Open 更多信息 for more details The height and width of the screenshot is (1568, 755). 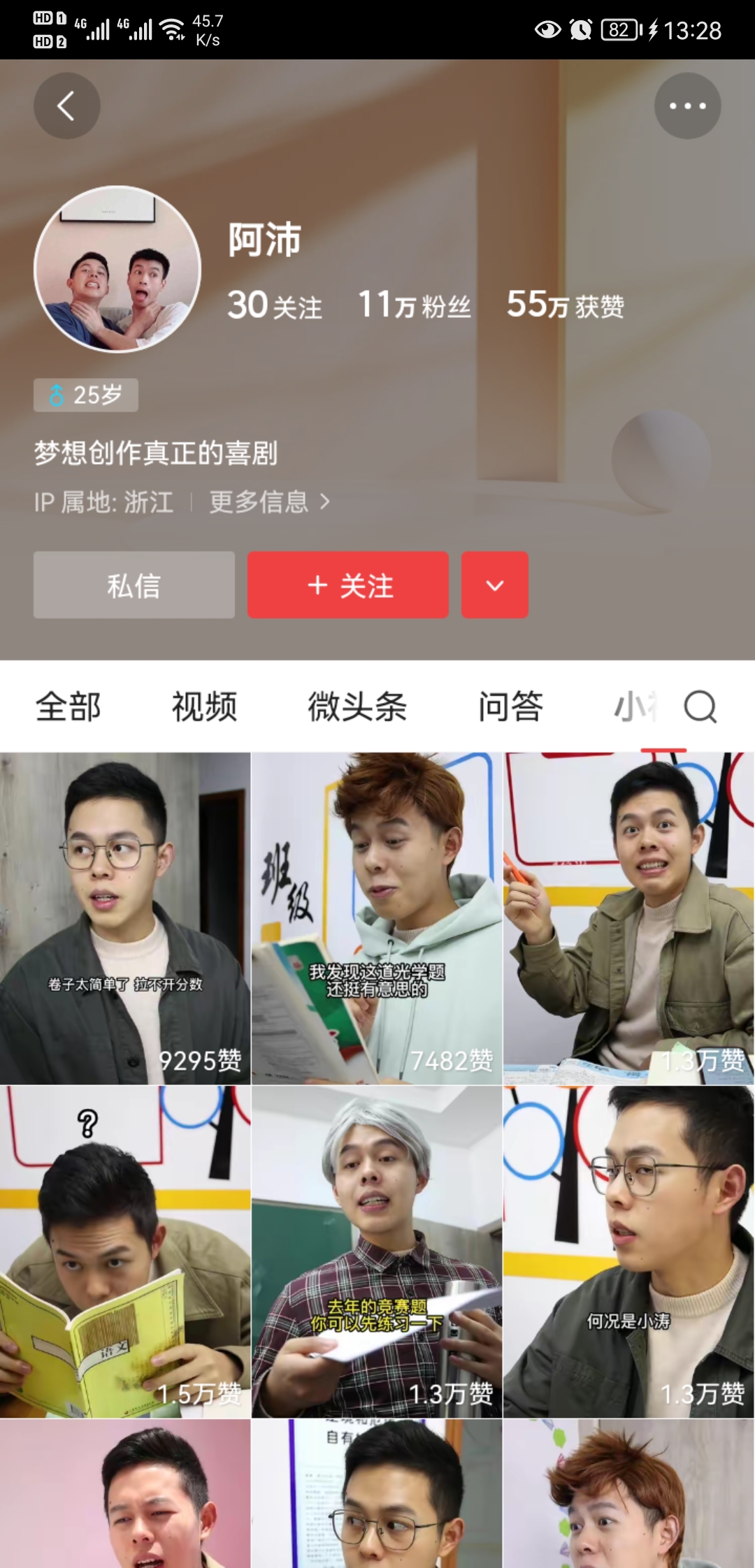[x=269, y=502]
